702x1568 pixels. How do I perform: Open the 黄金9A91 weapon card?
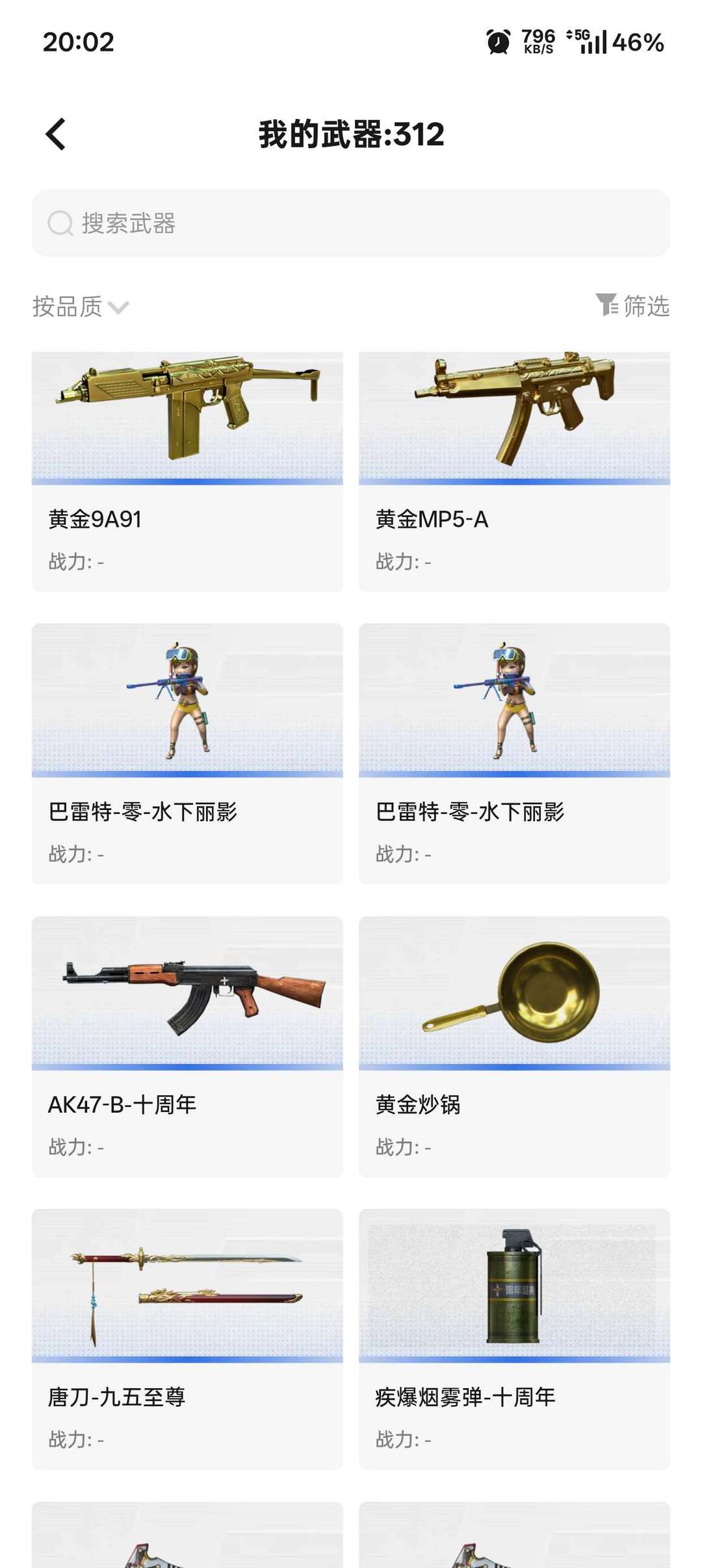point(187,472)
